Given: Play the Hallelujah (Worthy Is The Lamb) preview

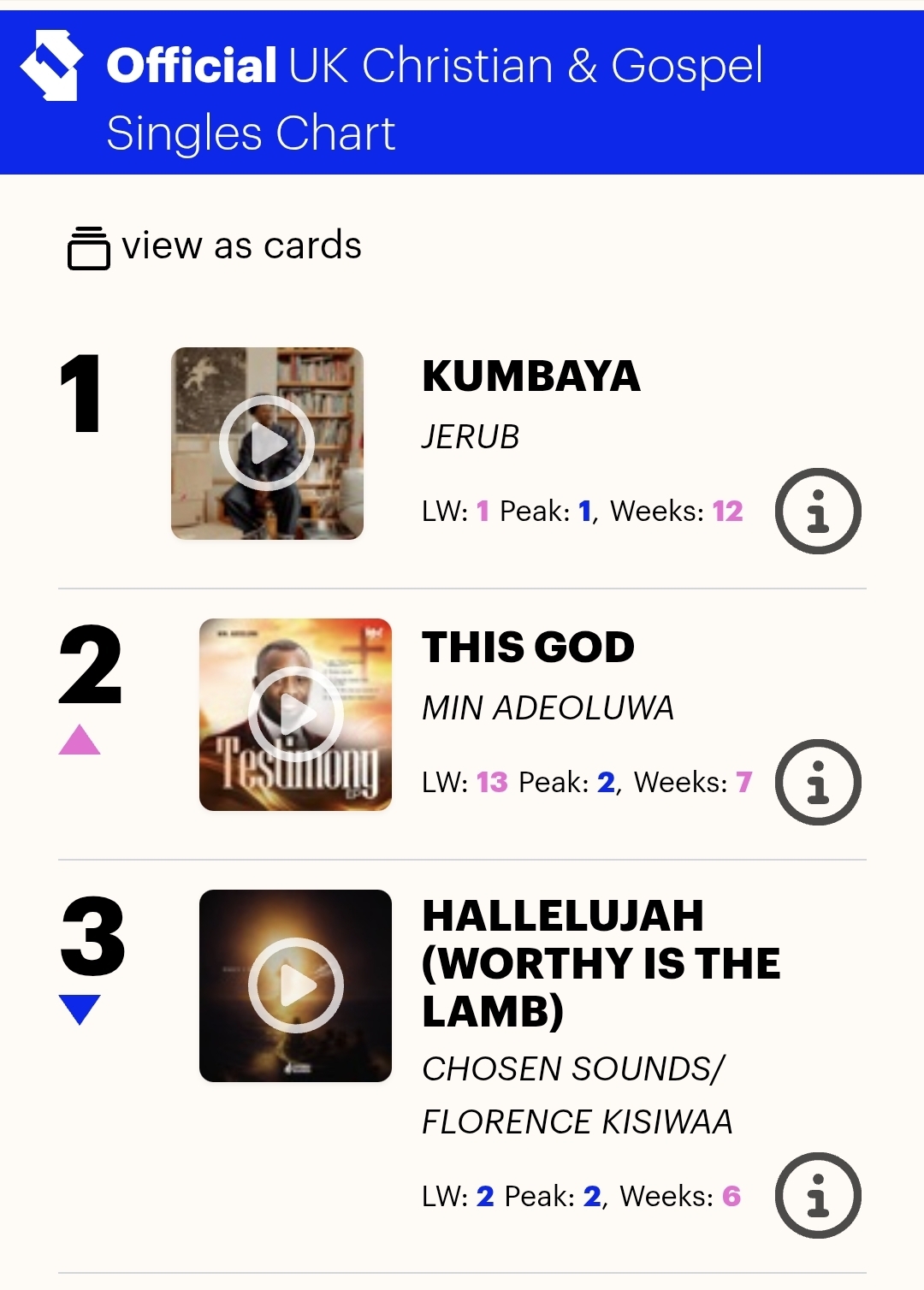Looking at the screenshot, I should coord(295,985).
